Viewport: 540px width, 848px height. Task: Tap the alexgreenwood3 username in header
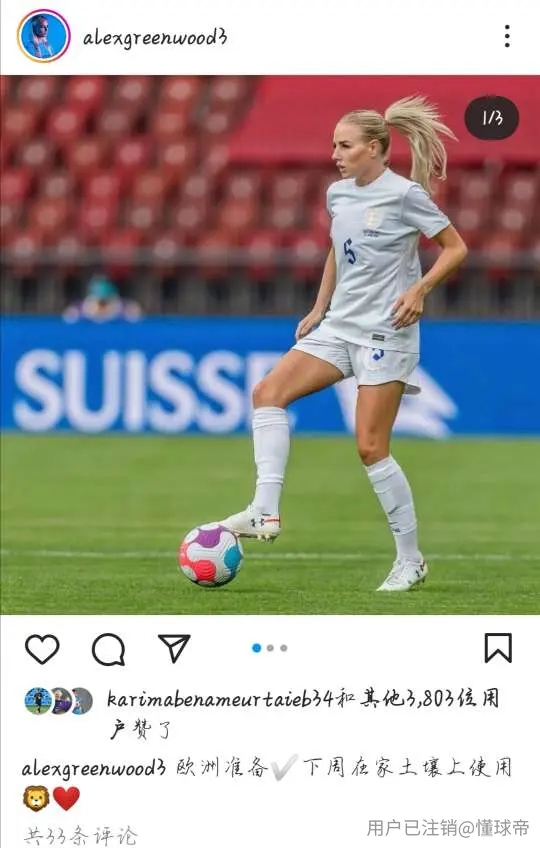[155, 38]
